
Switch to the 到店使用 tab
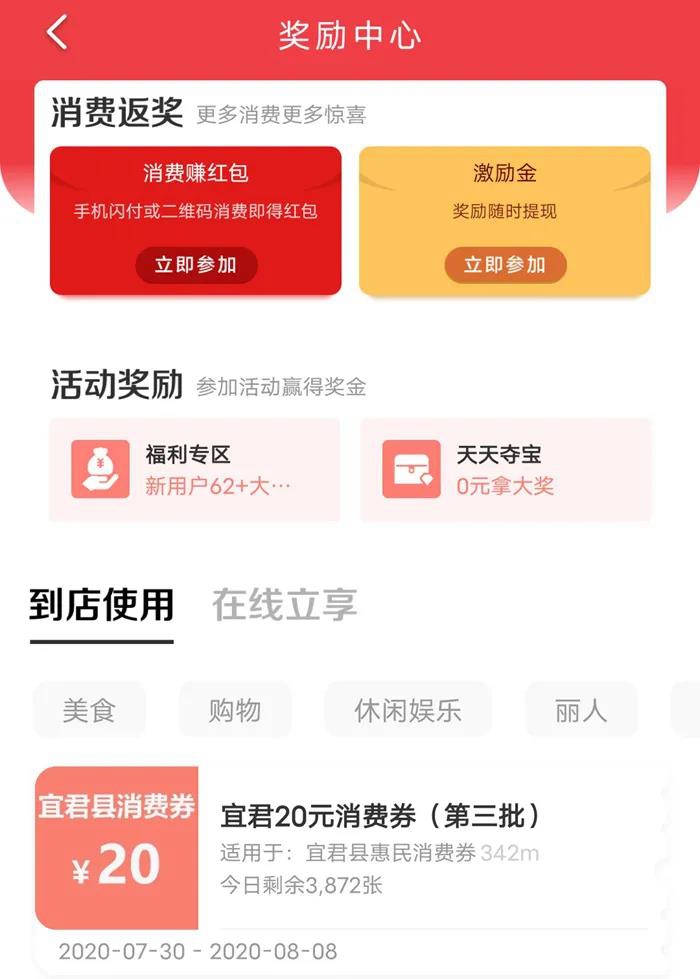pyautogui.click(x=101, y=605)
